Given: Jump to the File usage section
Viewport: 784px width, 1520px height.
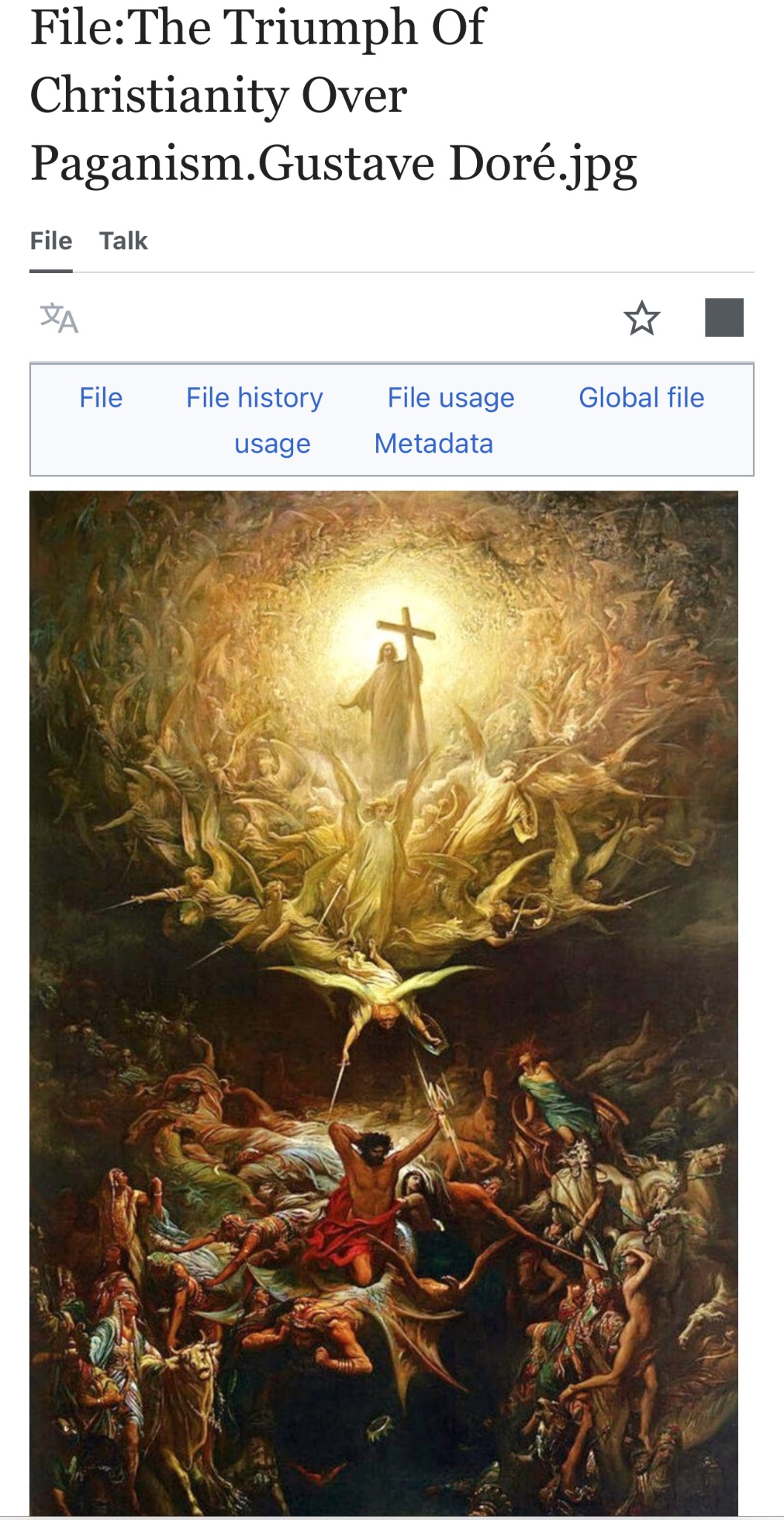Looking at the screenshot, I should (x=450, y=398).
